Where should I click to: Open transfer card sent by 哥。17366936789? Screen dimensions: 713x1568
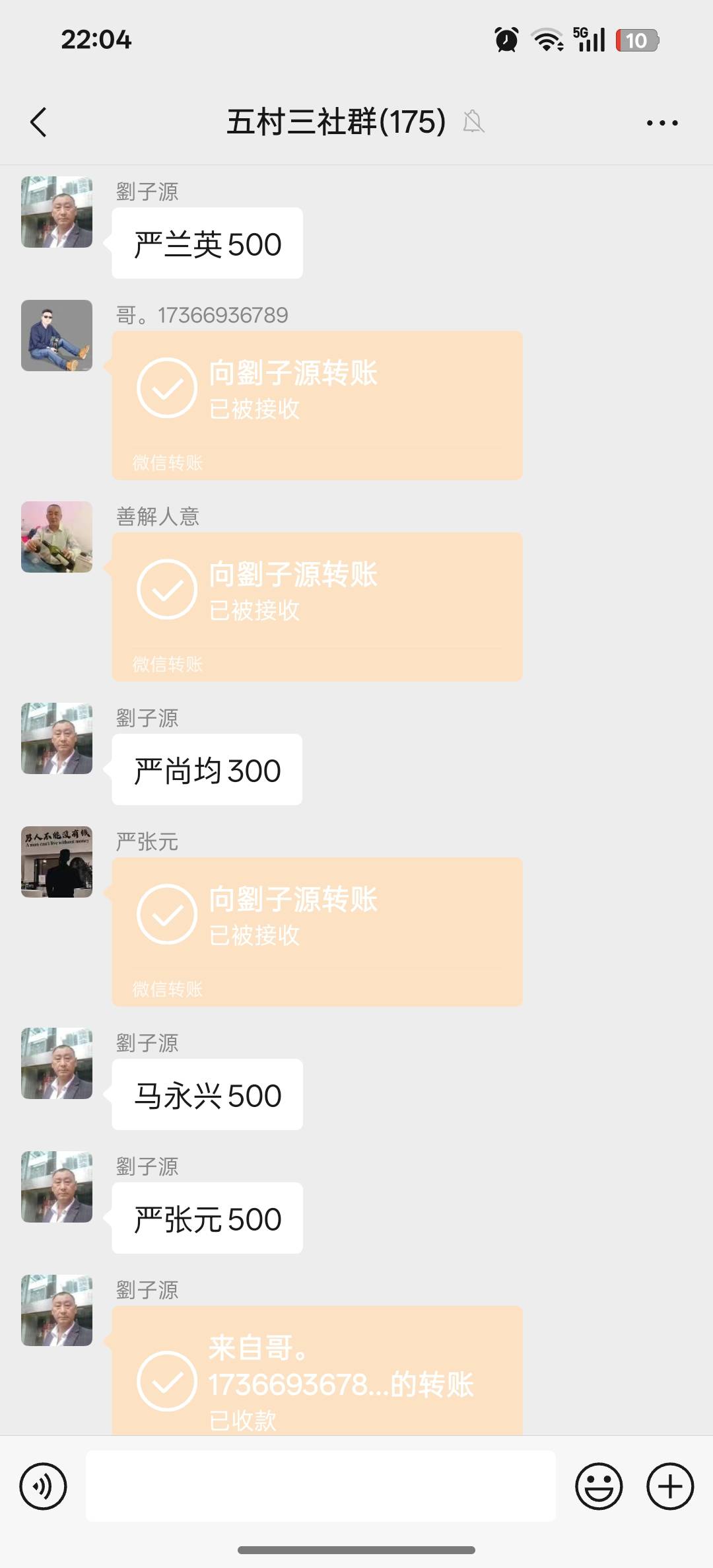[317, 405]
